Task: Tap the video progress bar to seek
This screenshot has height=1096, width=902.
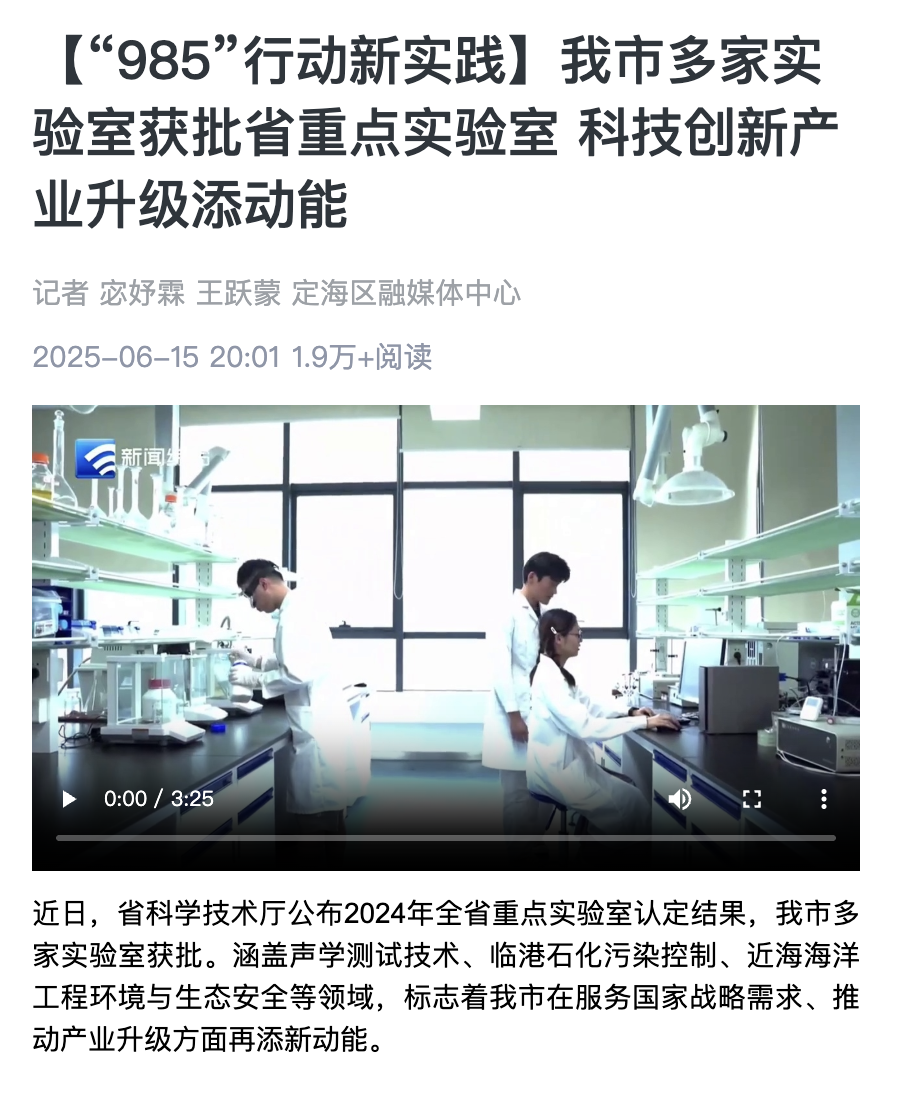Action: [446, 838]
